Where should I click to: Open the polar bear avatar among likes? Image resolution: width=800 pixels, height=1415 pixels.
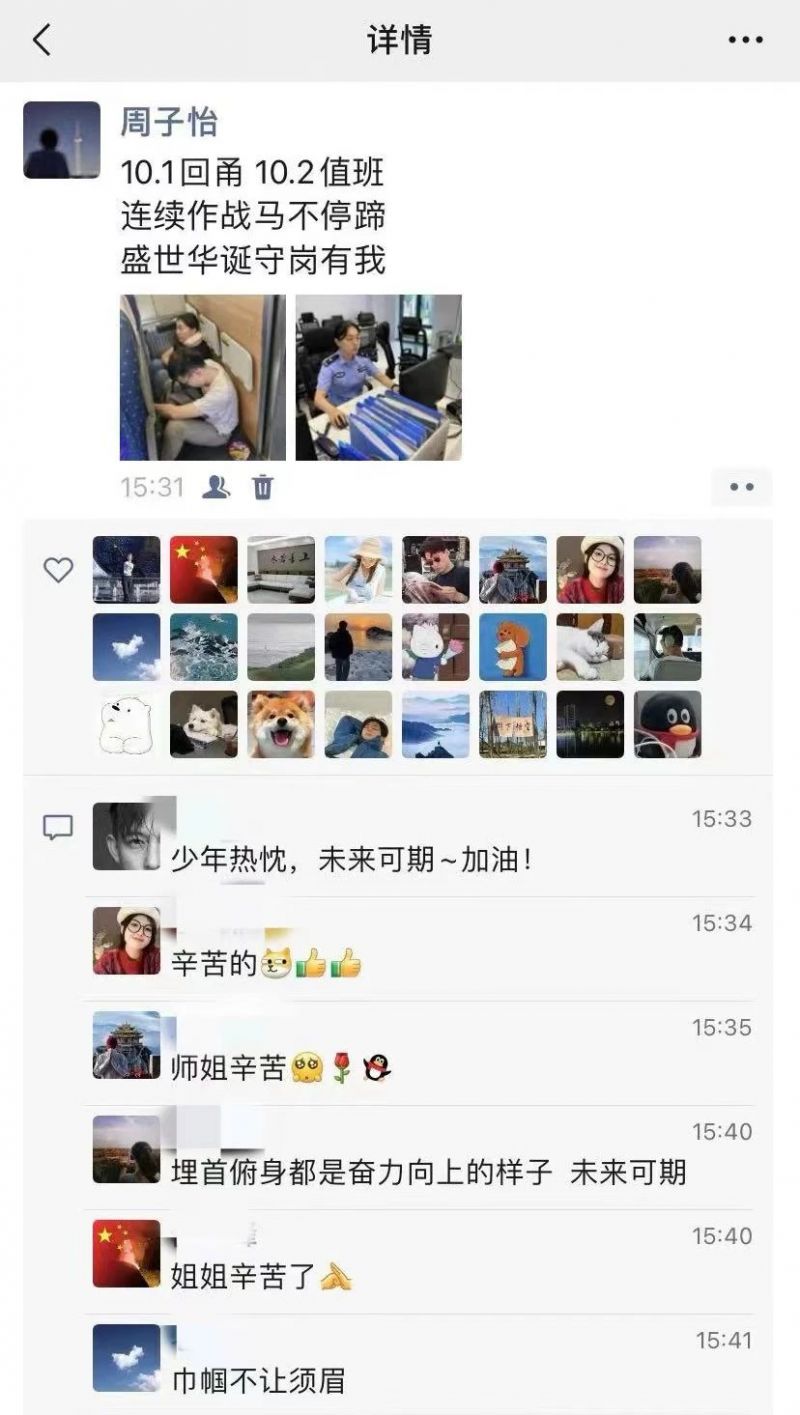(126, 724)
